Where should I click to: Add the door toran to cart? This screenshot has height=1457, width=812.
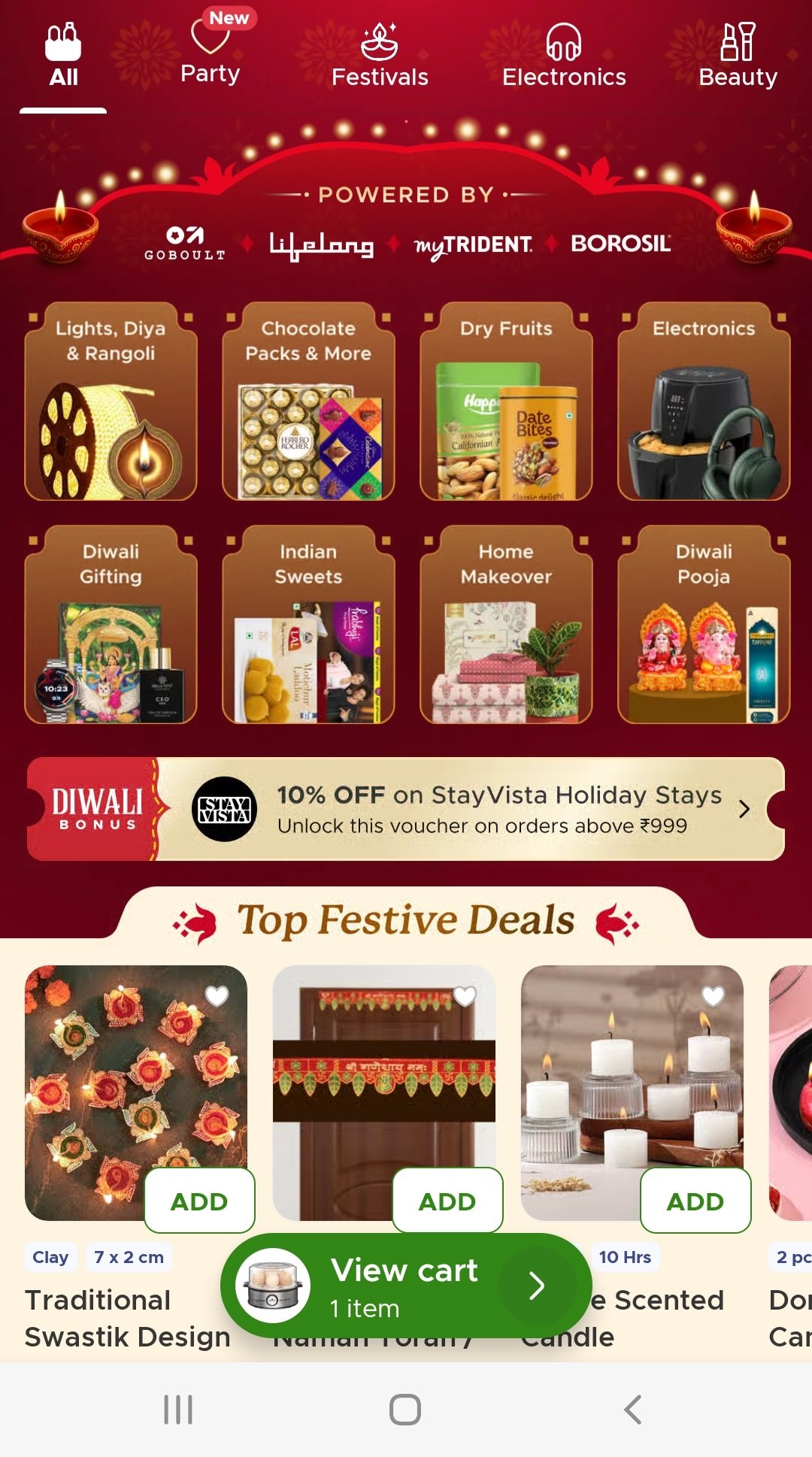coord(447,1201)
